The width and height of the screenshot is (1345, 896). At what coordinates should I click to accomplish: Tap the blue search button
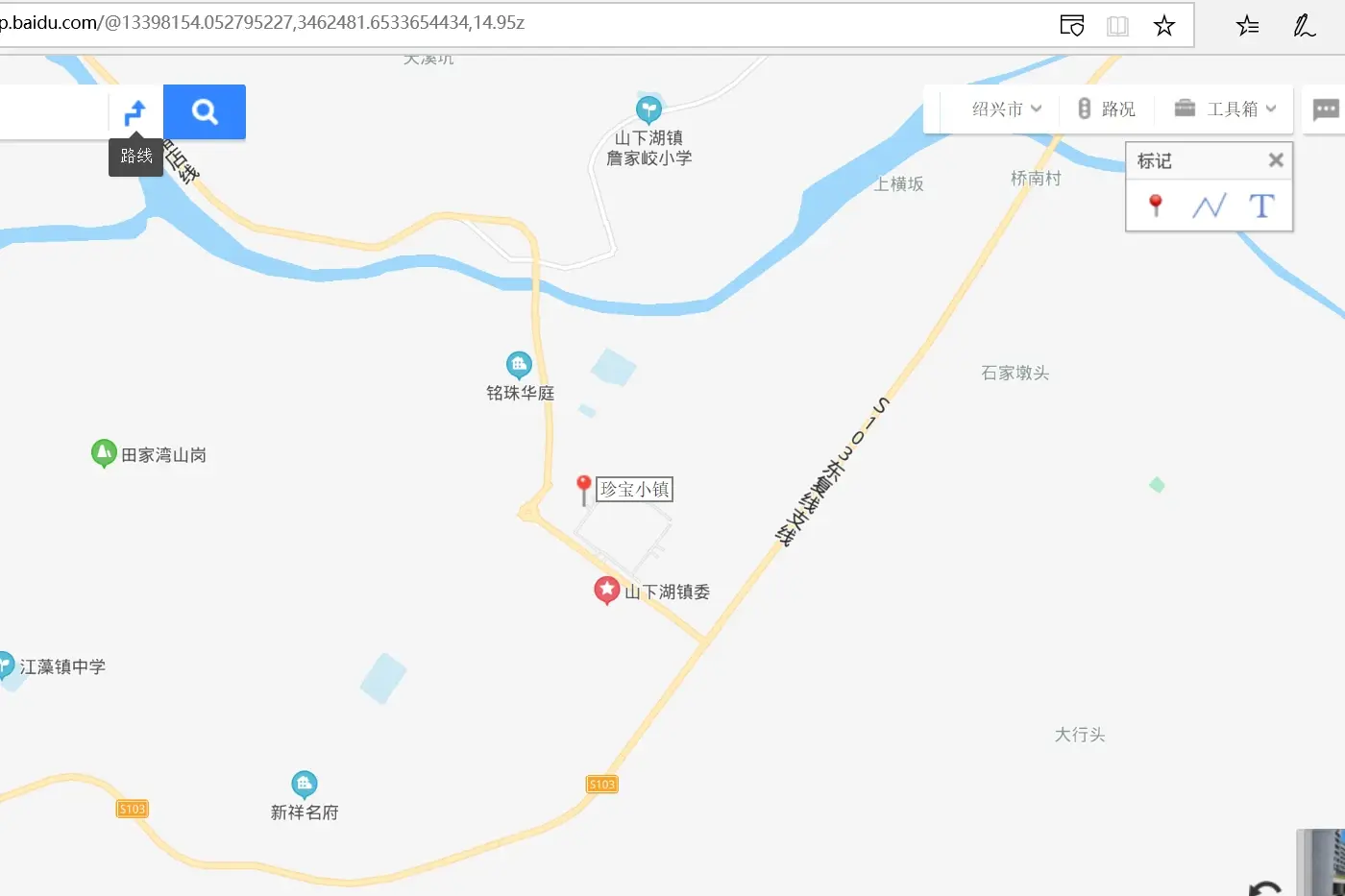205,112
